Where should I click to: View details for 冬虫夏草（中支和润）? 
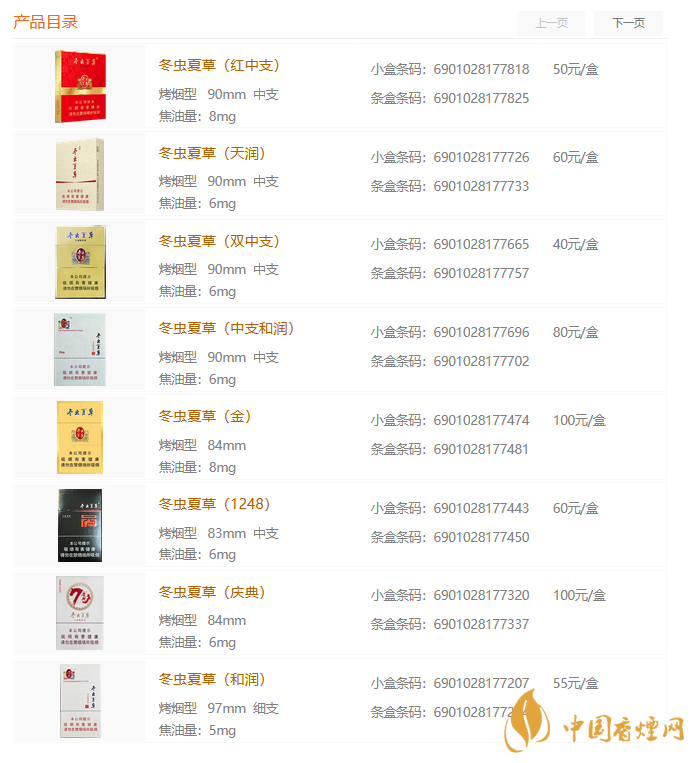pyautogui.click(x=227, y=329)
